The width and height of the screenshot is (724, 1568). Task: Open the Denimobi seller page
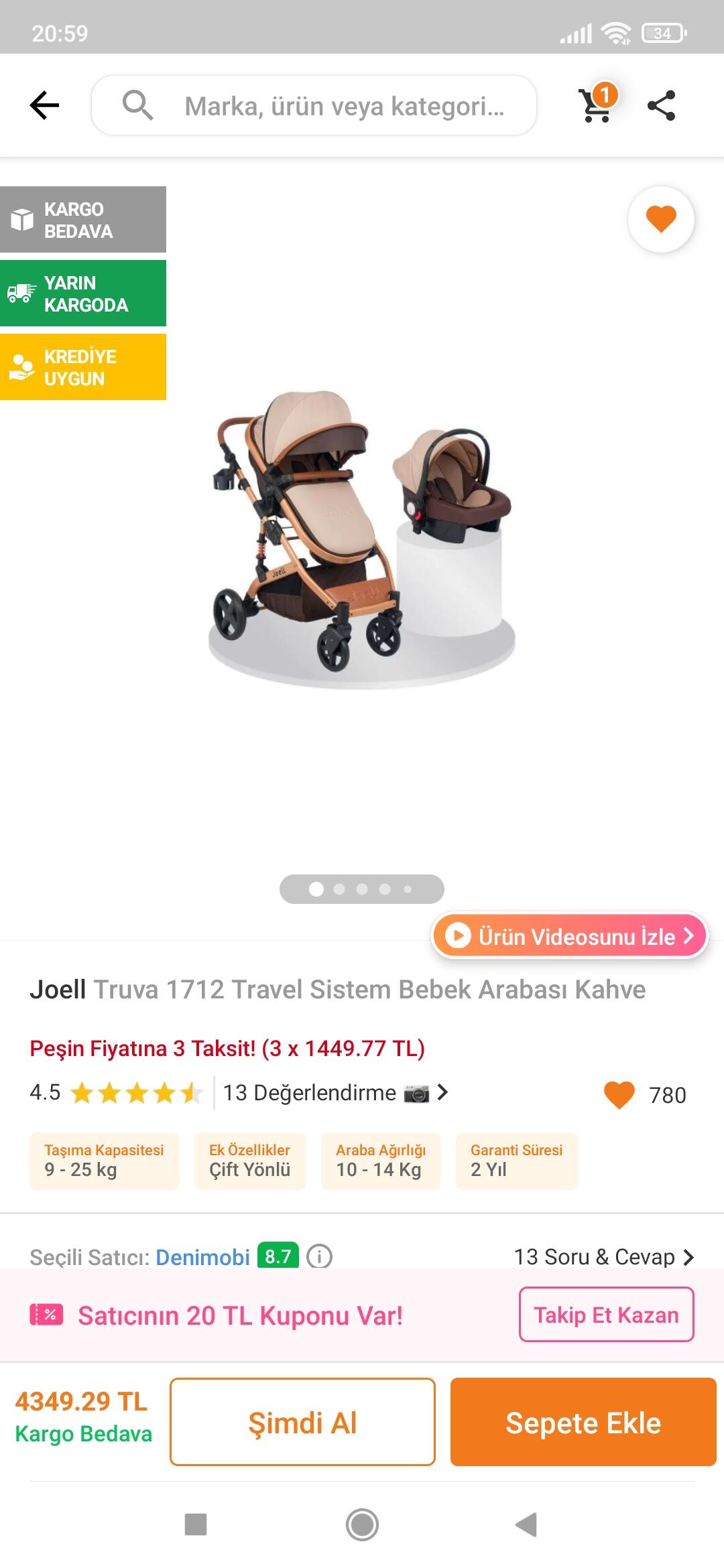point(202,1257)
